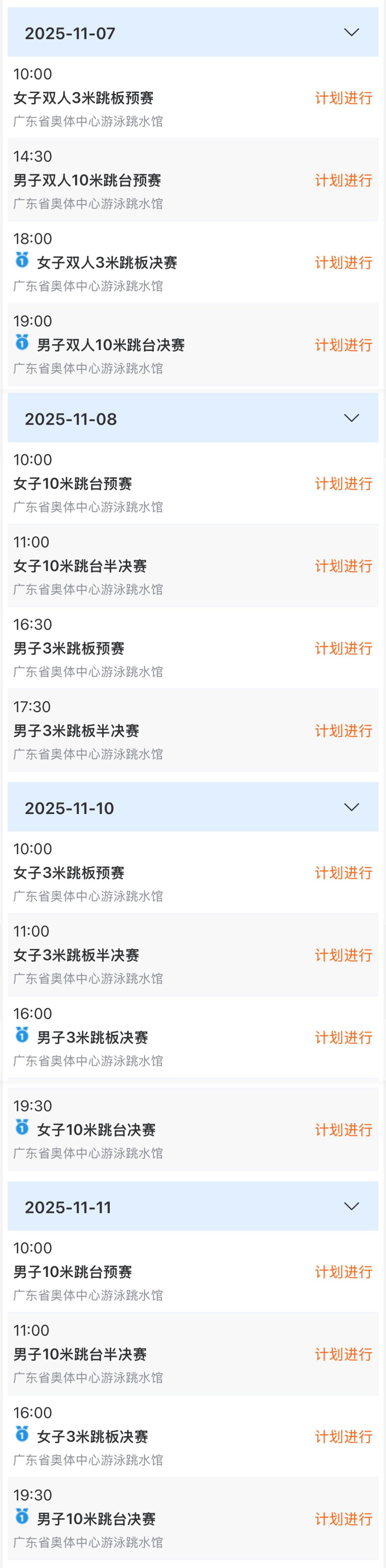Screen dimensions: 386x1568
Task: Collapse the 2025-11-08 schedule section
Action: [351, 418]
